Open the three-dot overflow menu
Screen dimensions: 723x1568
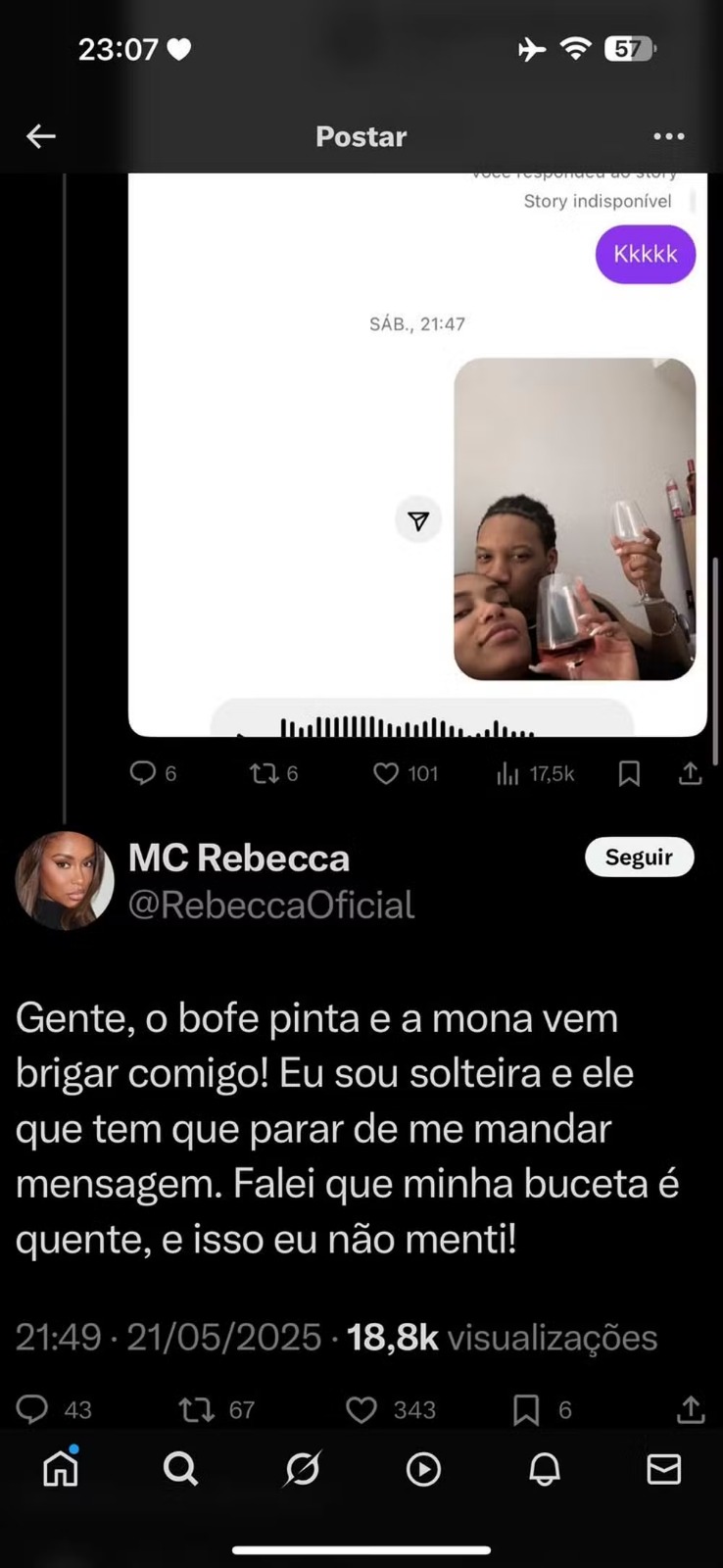click(669, 136)
